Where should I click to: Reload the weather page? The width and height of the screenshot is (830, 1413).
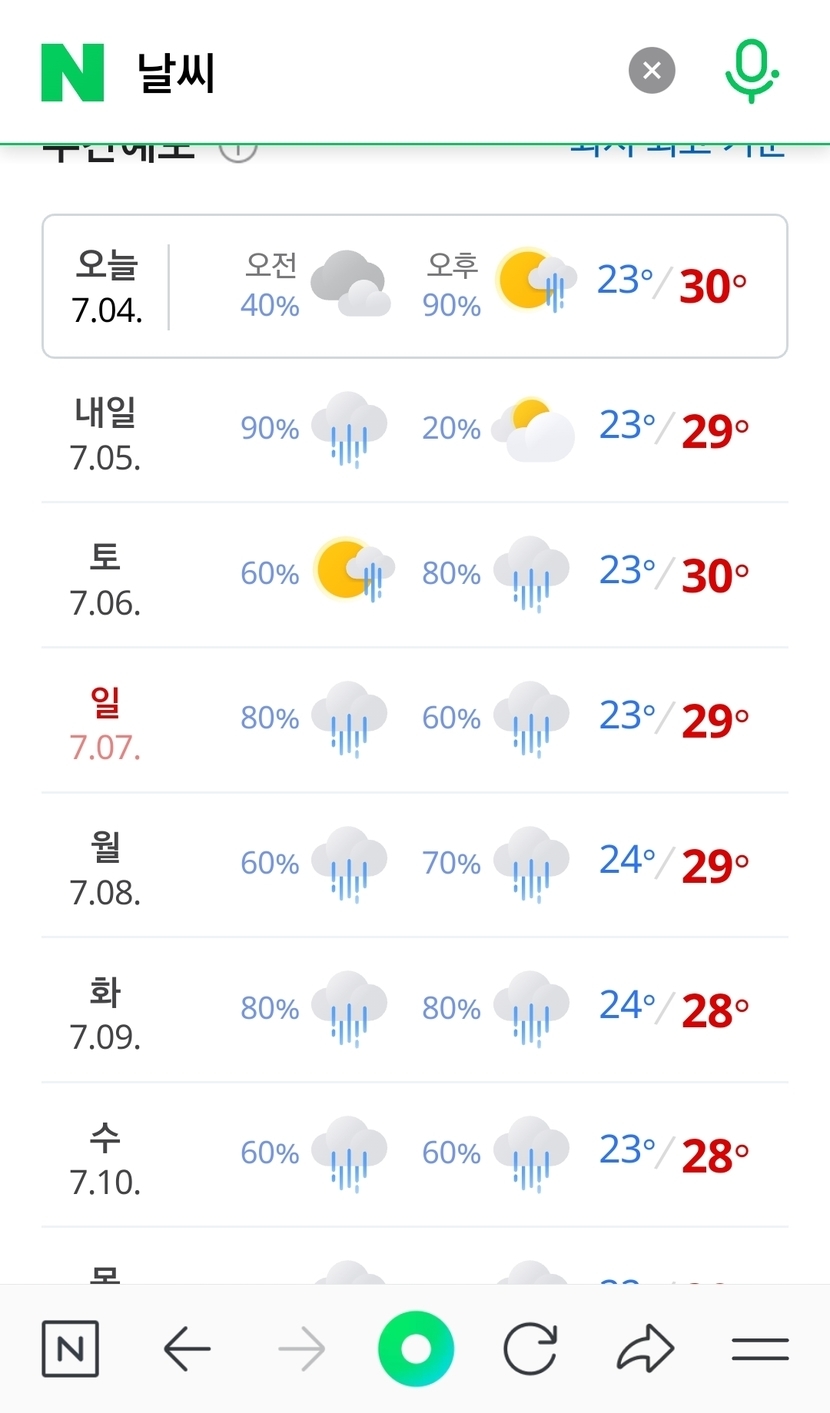click(x=530, y=1350)
